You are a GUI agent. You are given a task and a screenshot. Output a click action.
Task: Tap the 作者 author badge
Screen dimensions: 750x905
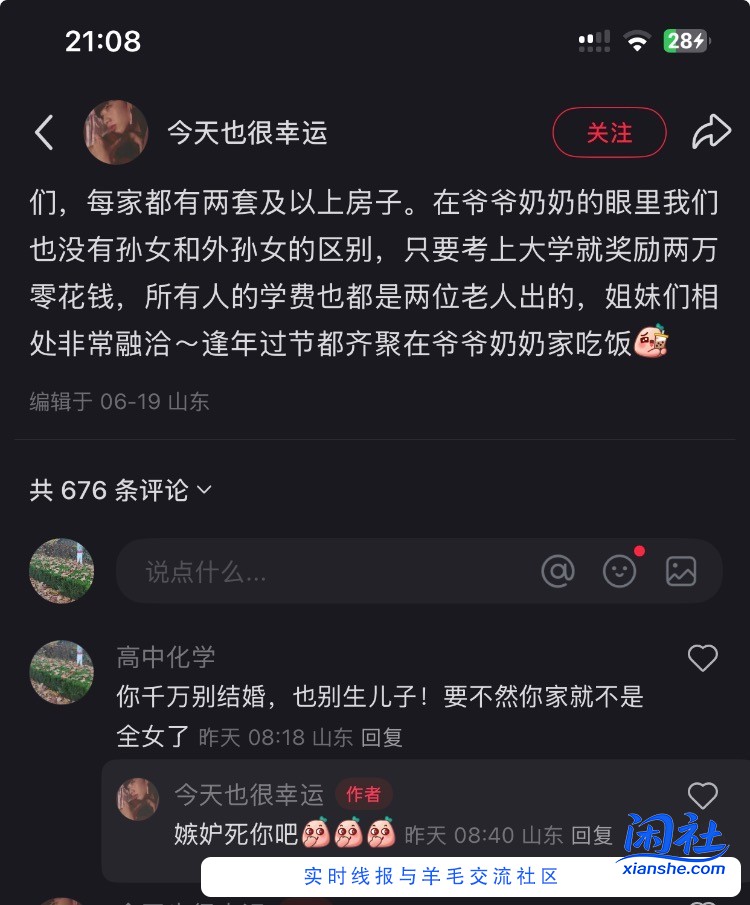click(363, 794)
